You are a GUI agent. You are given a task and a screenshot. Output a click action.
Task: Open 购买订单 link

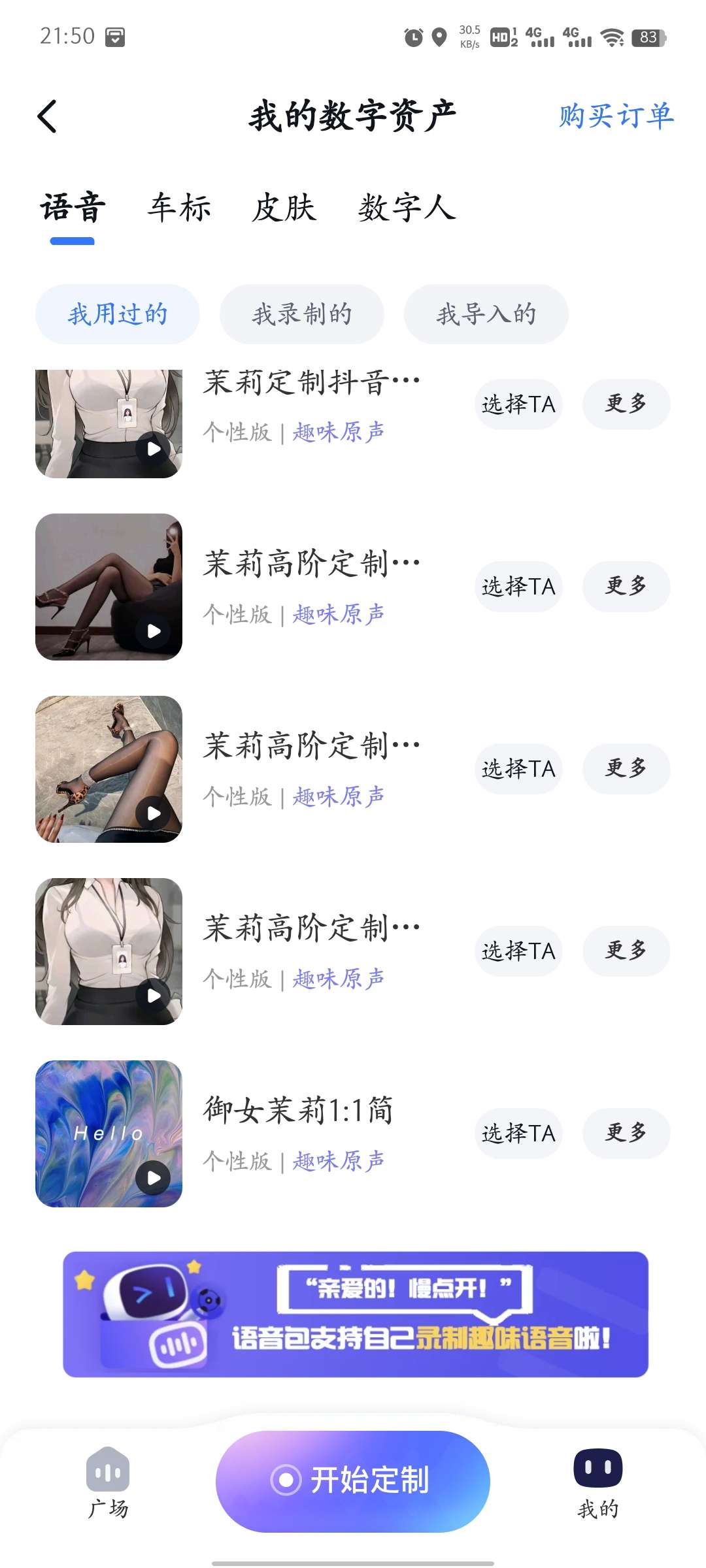point(615,116)
